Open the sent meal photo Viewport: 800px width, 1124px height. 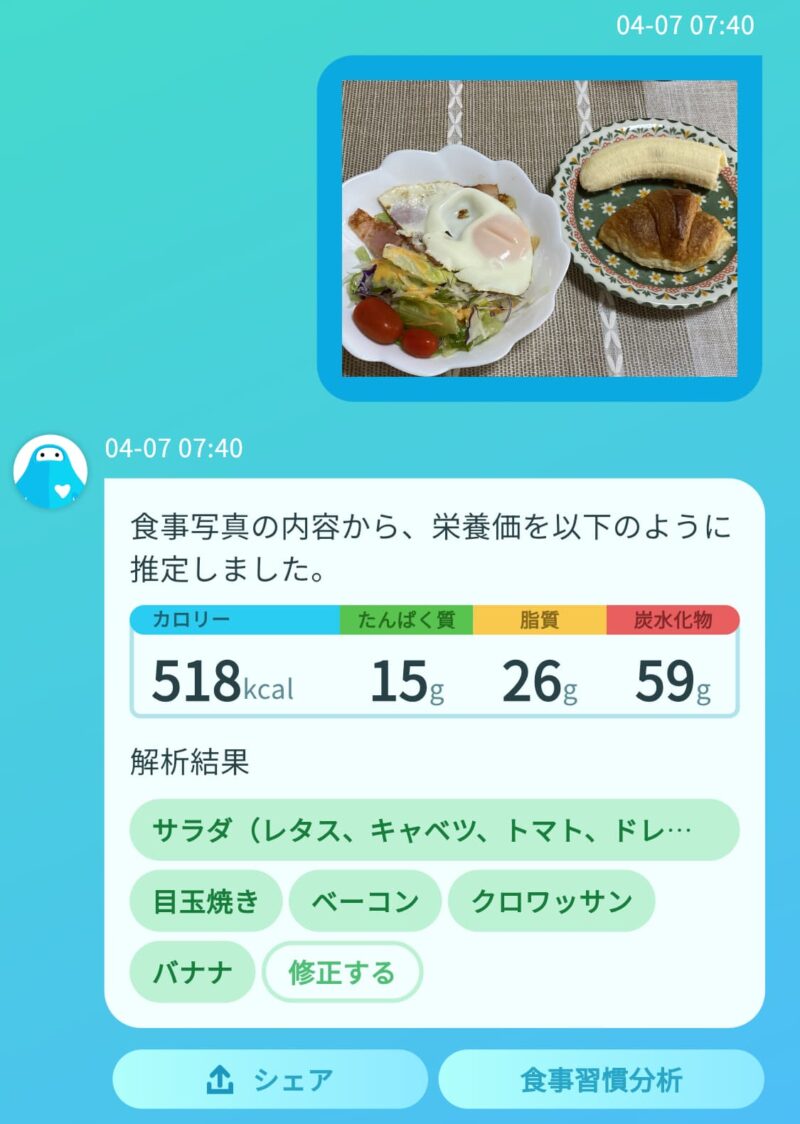click(539, 228)
